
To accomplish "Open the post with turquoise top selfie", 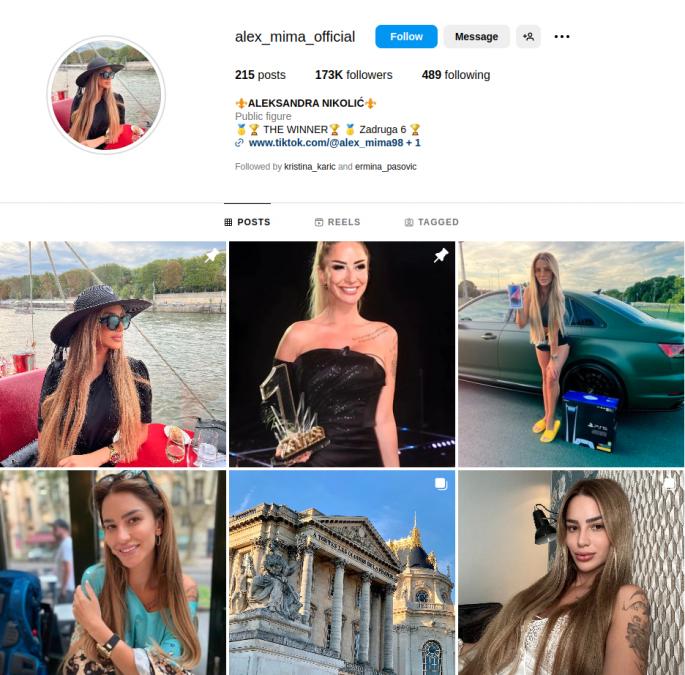I will tap(112, 573).
